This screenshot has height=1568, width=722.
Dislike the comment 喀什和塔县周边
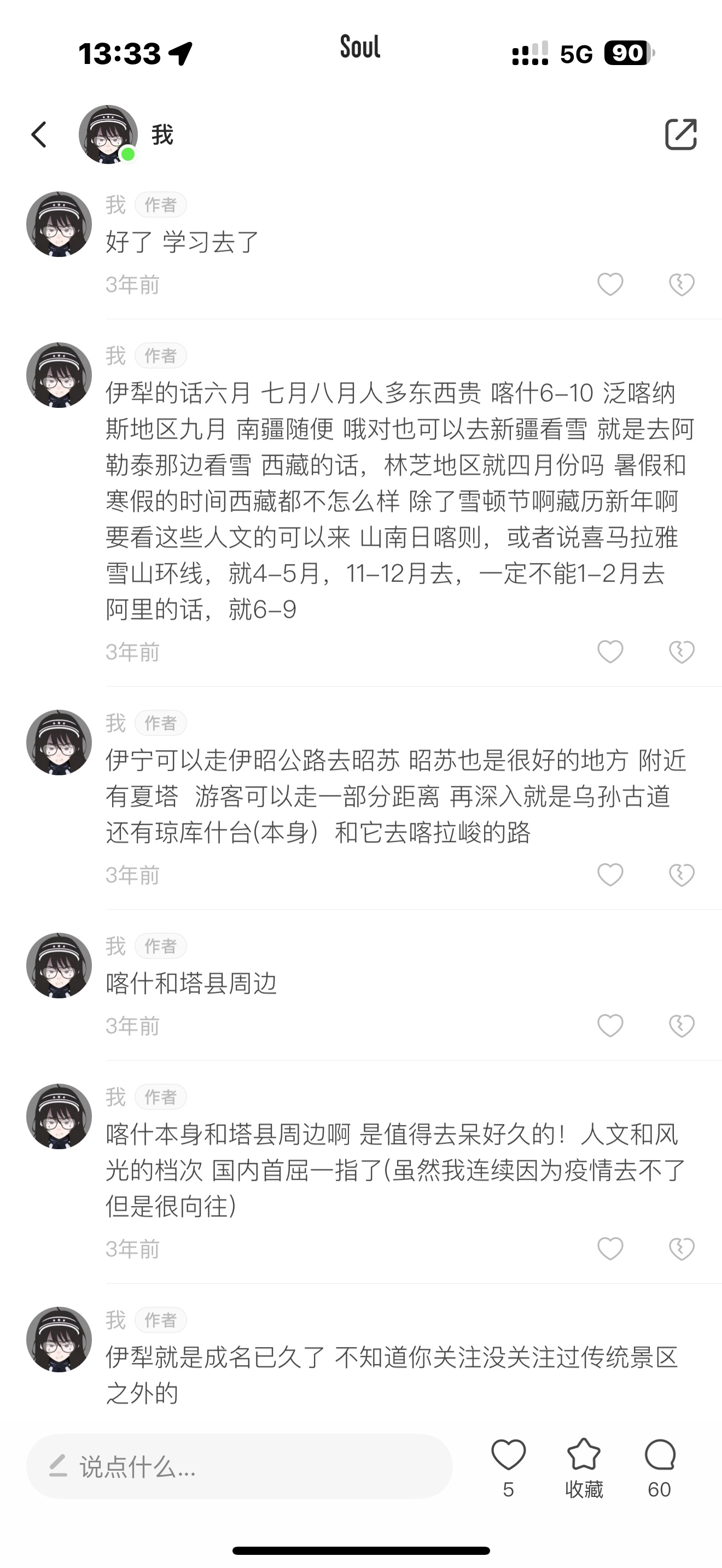point(682,1026)
